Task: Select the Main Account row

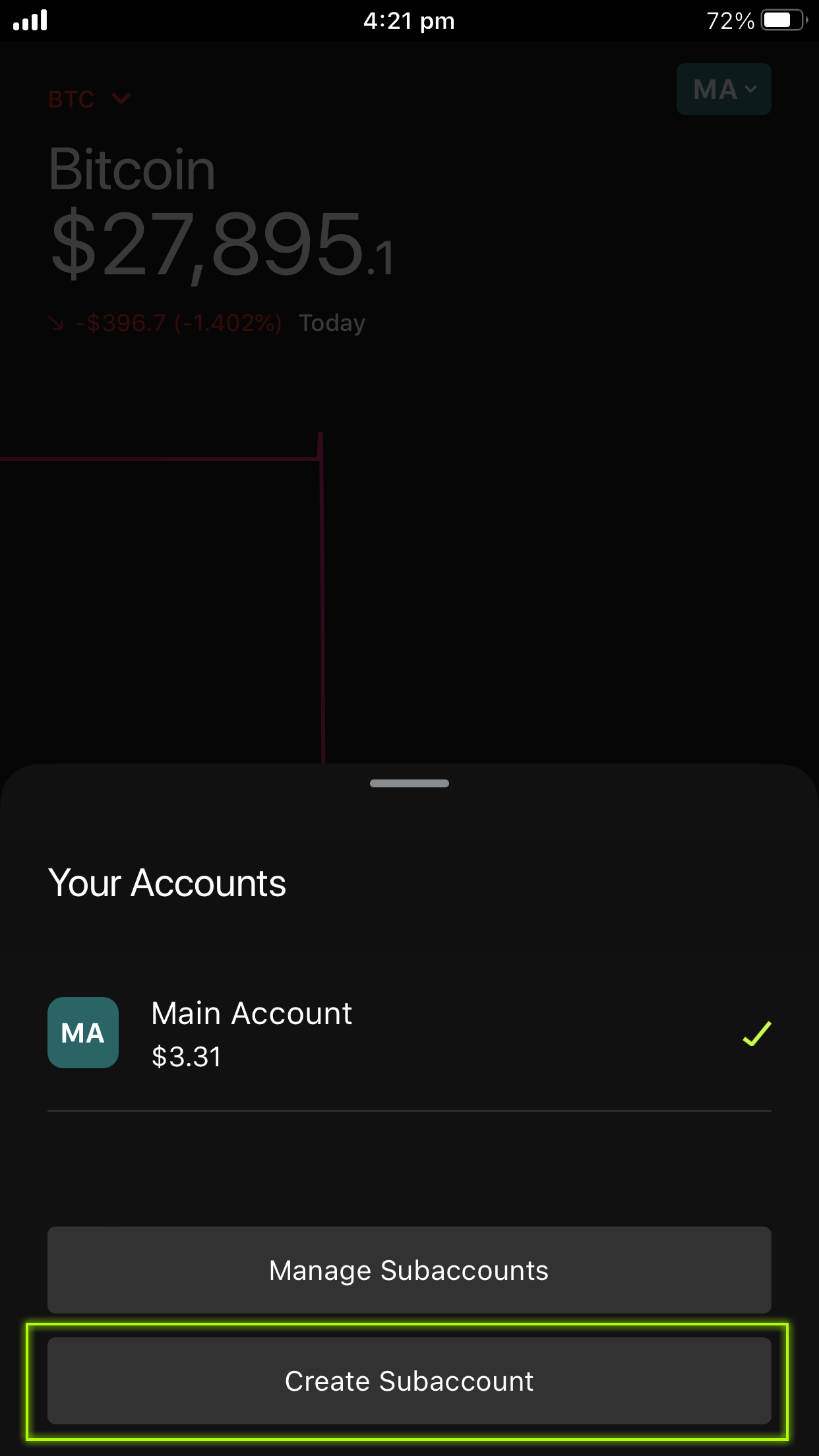Action: click(409, 1033)
